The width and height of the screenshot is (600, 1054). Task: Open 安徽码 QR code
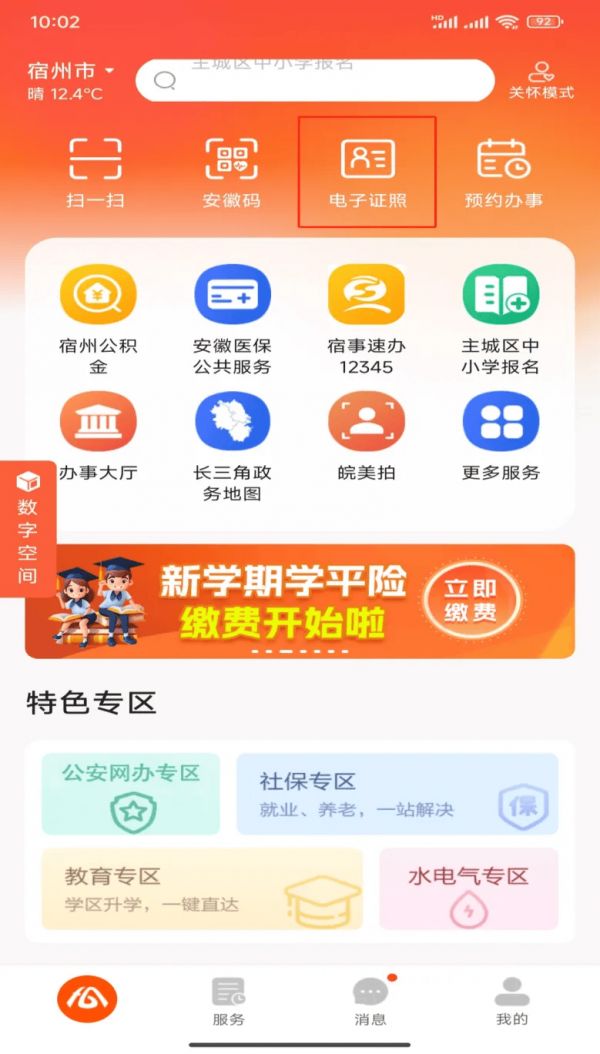231,172
